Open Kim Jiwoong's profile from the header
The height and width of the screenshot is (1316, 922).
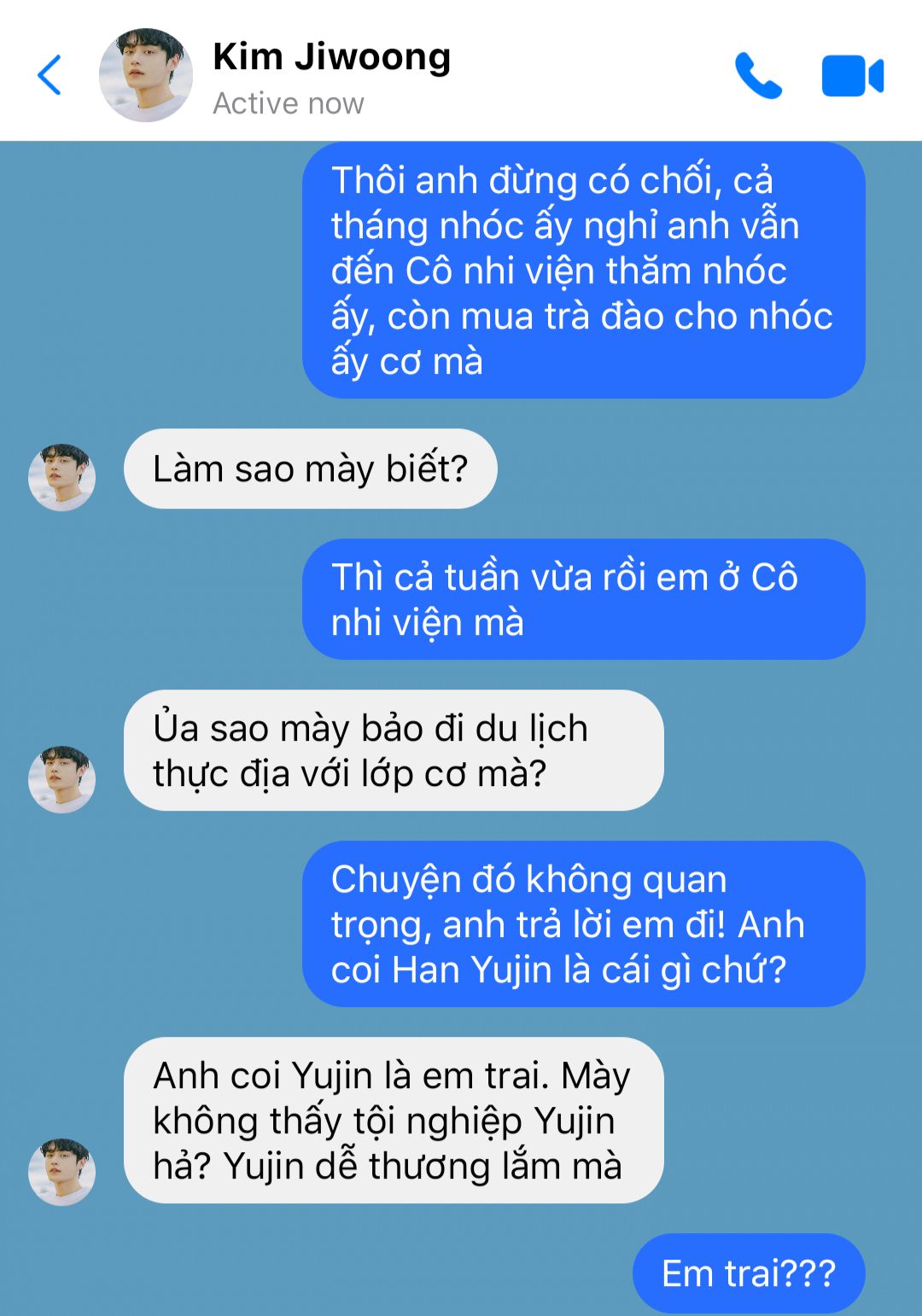[x=145, y=75]
